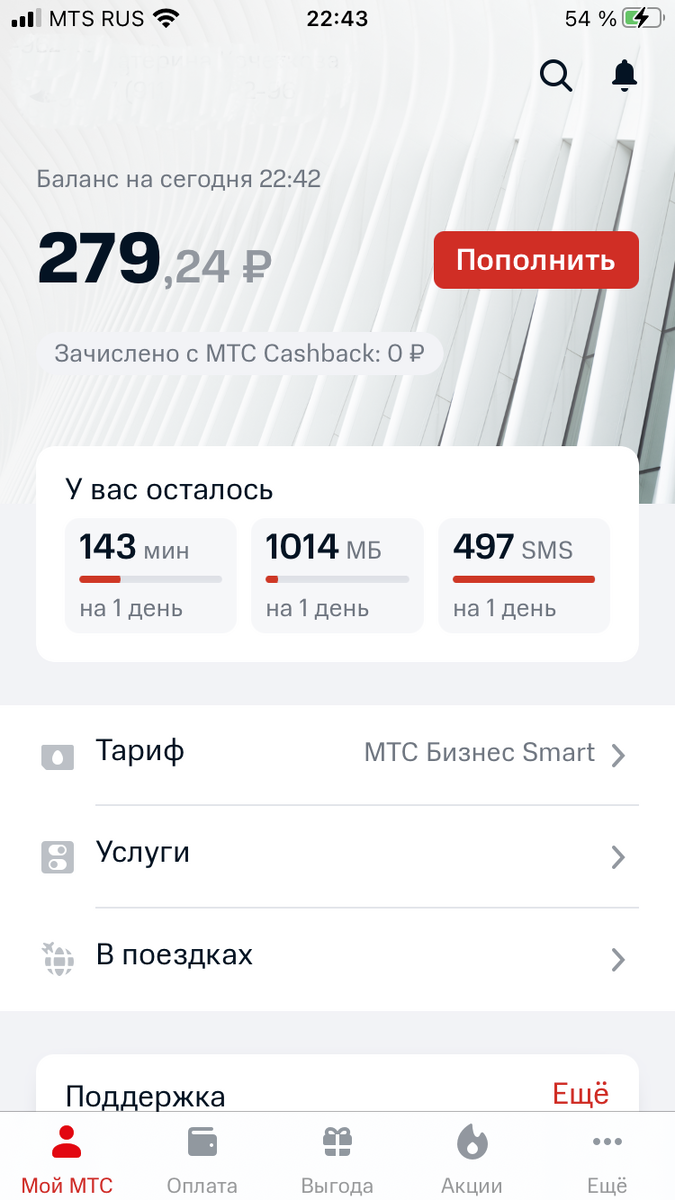Open the Тариф row
The image size is (675, 1200).
[337, 753]
